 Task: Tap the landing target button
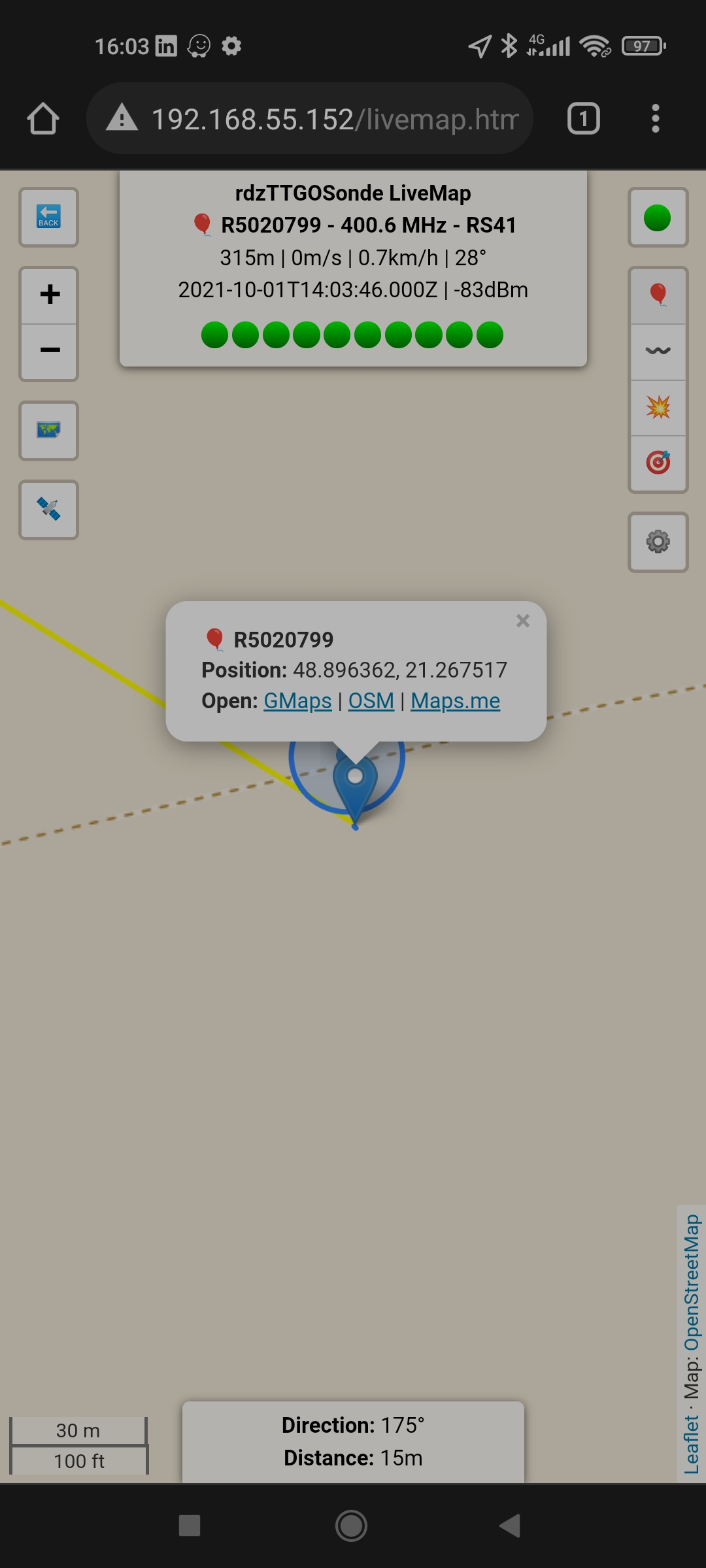pos(658,463)
